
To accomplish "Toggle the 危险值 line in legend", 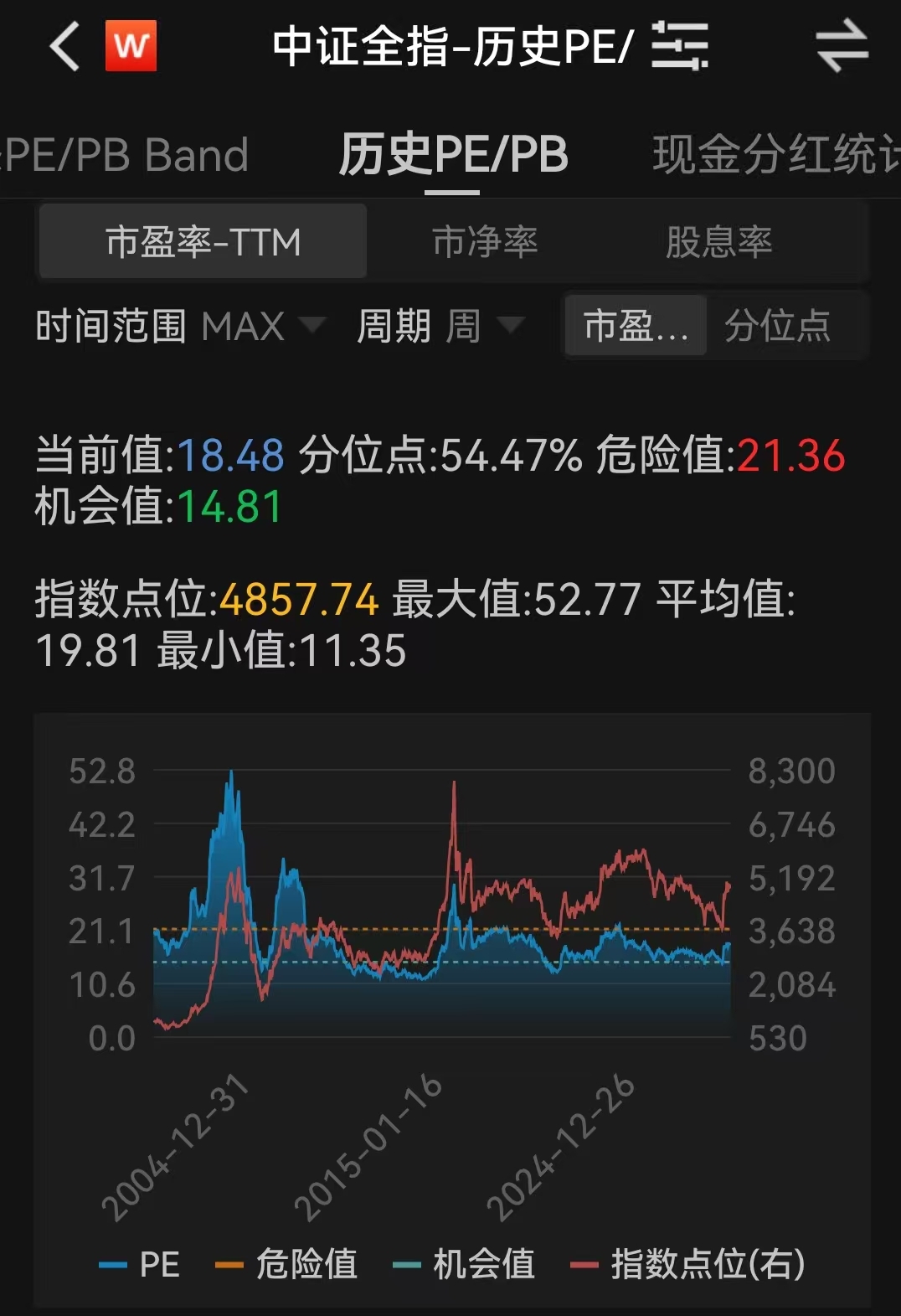I will [287, 1264].
